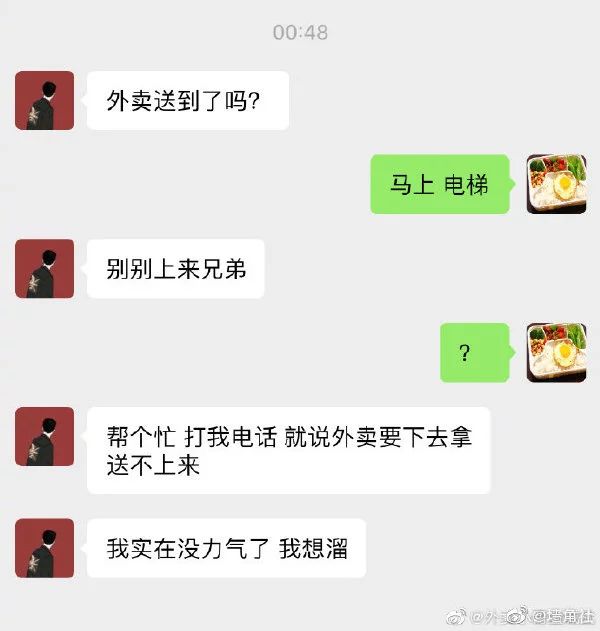600x631 pixels.
Task: Open sender's avatar beside "外卖送到了吗?"
Action: click(44, 100)
